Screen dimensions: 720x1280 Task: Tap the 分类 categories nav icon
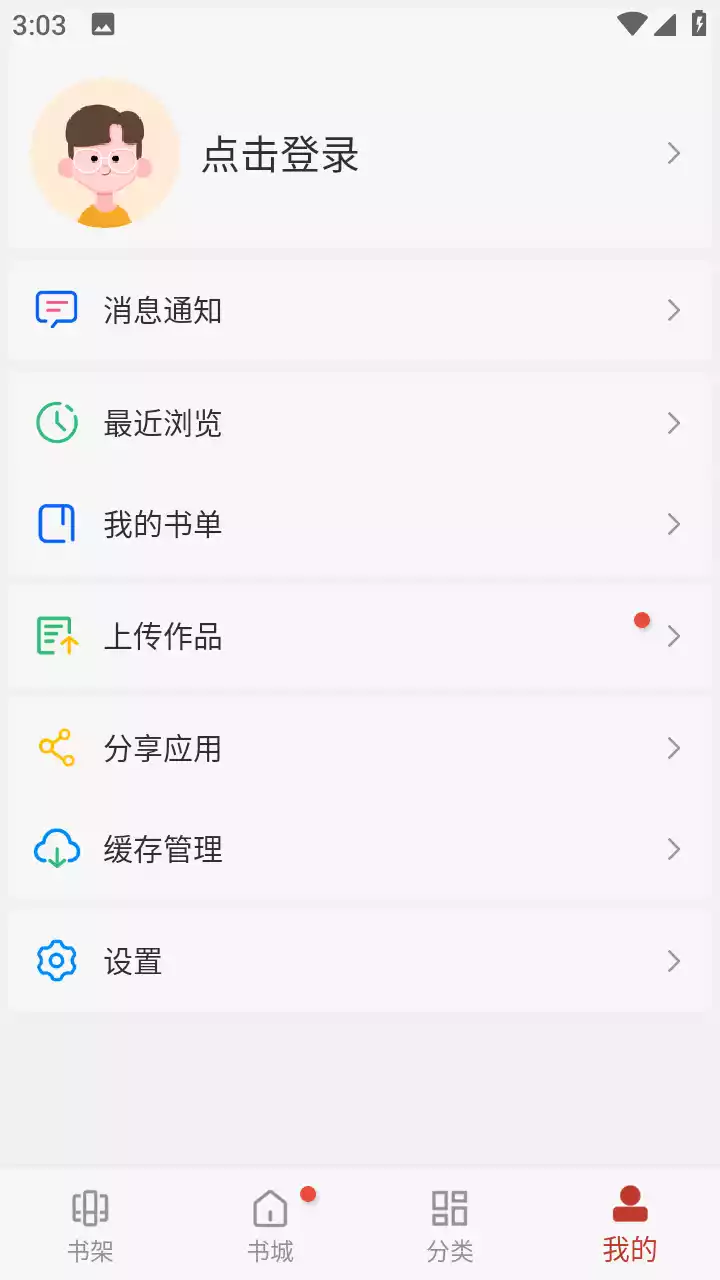click(x=450, y=1208)
